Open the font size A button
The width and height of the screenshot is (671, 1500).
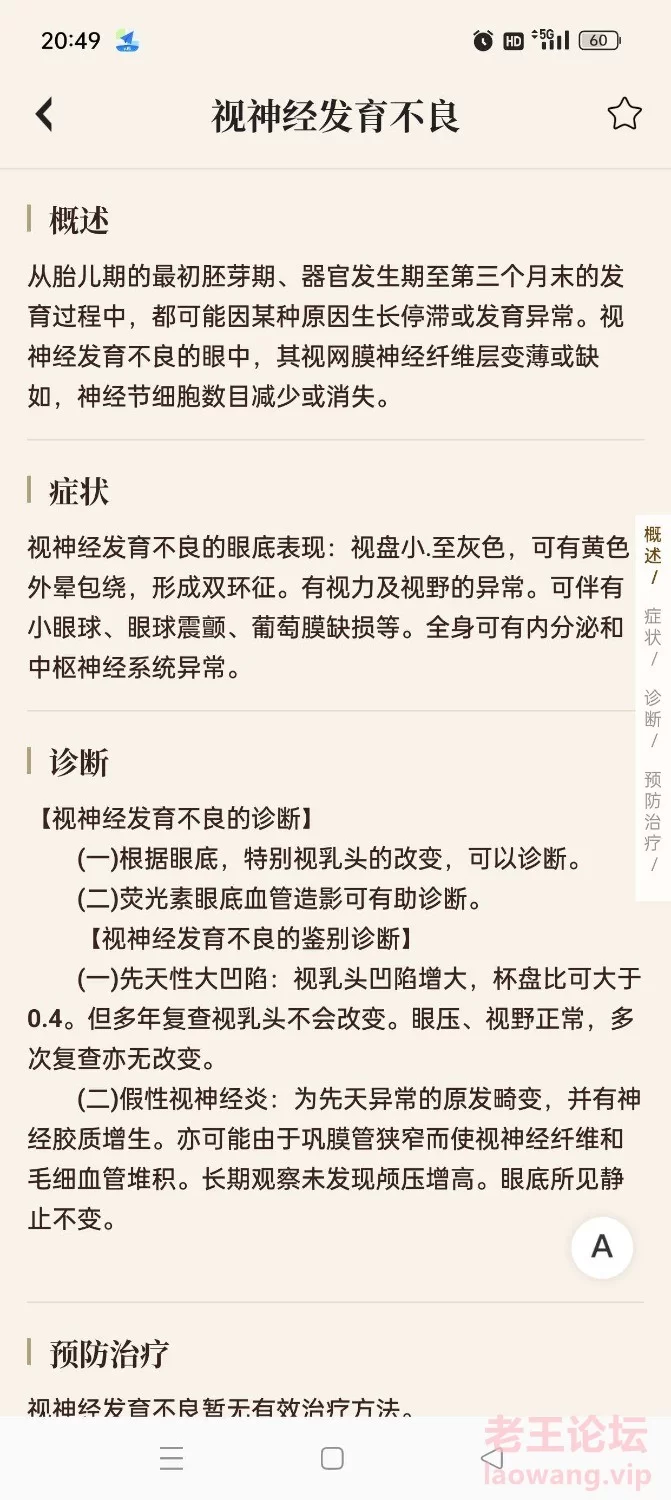602,1247
